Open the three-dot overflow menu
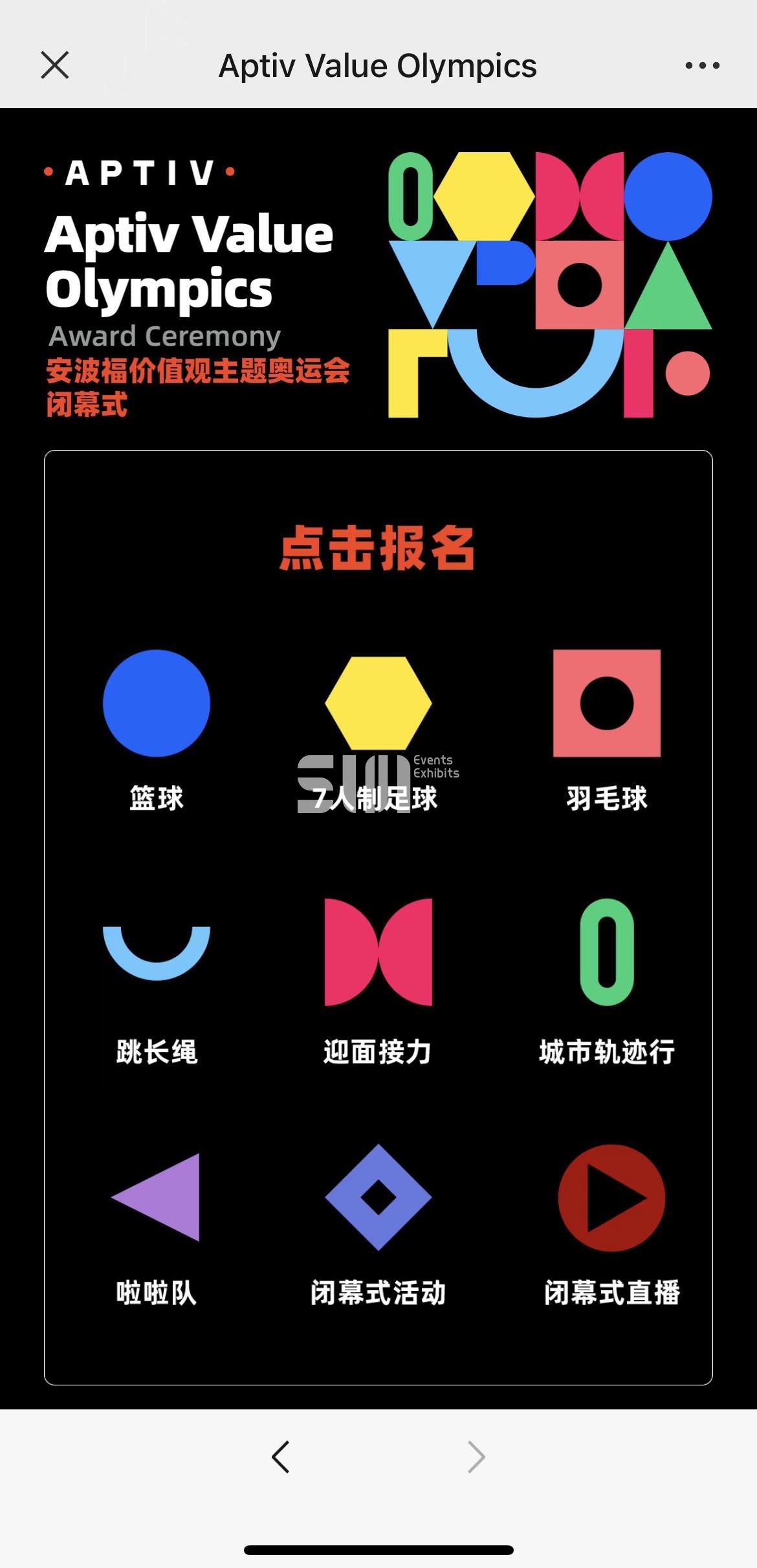 pos(702,65)
